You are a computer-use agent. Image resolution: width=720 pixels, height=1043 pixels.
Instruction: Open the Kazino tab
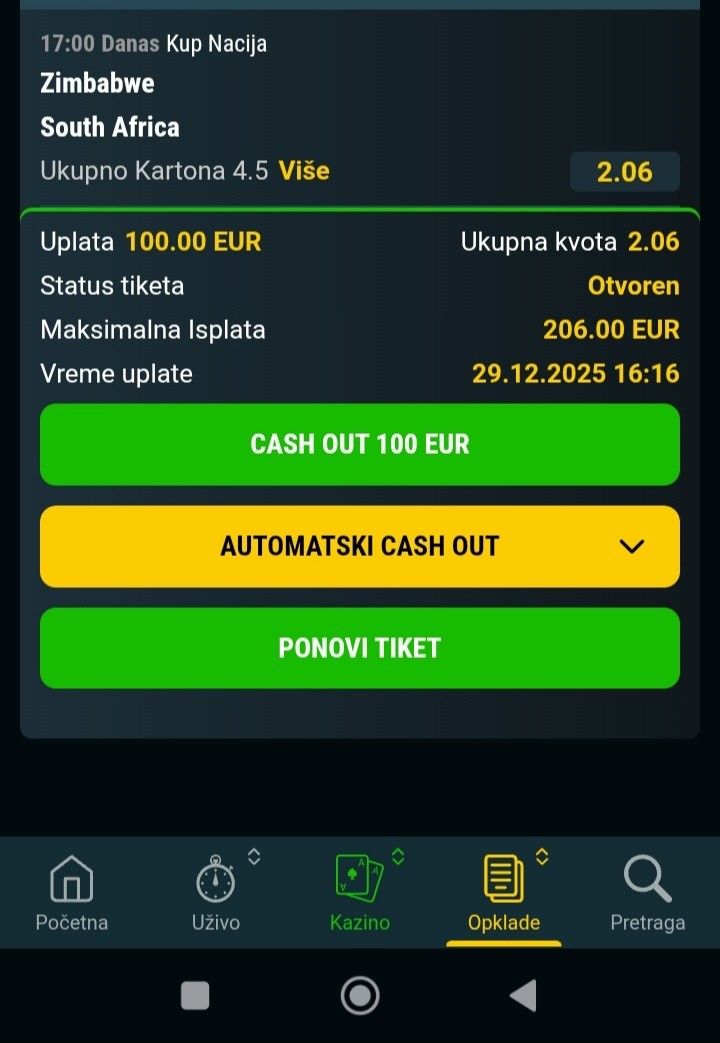click(360, 893)
